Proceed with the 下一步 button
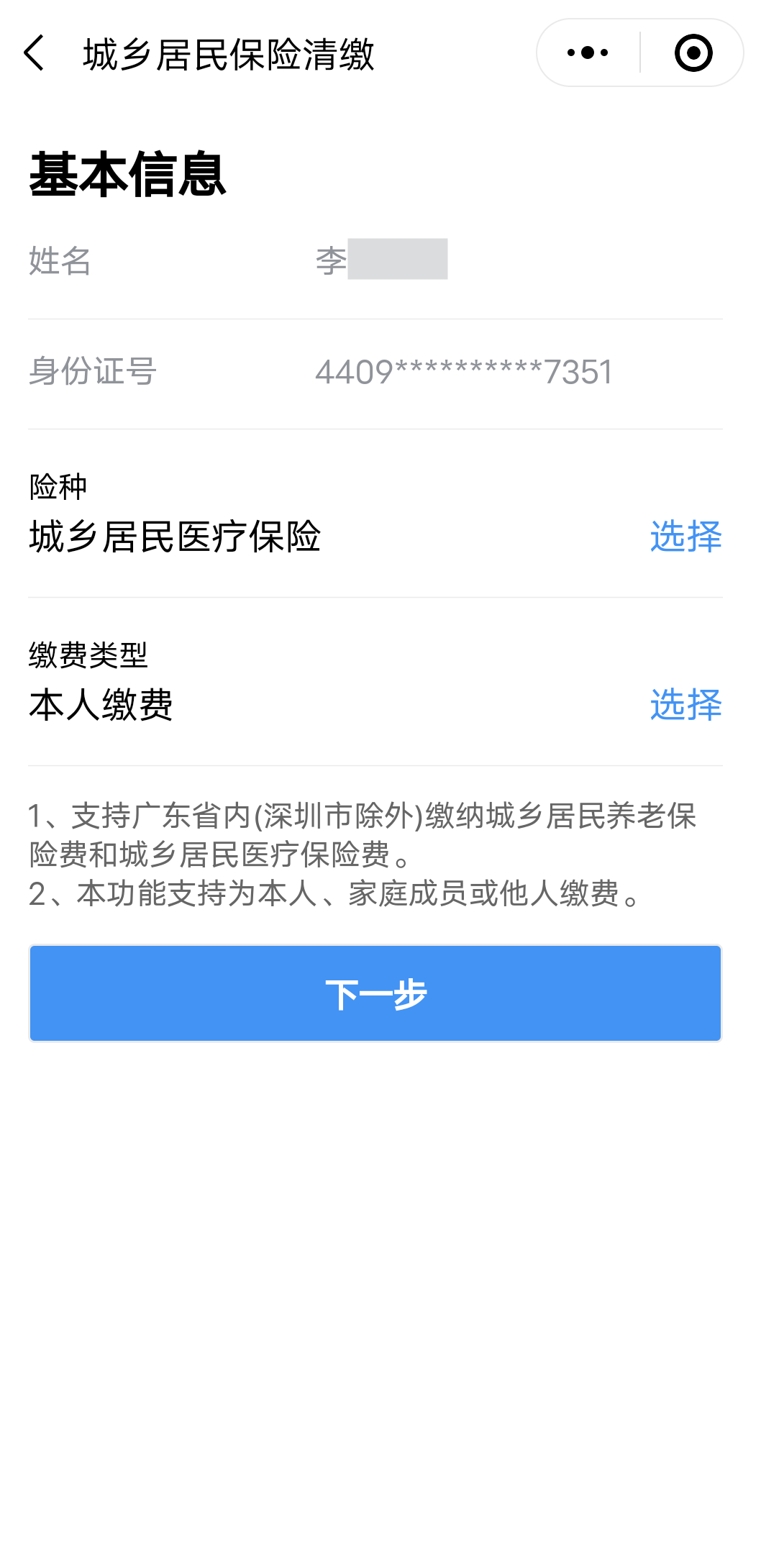Viewport: 761px width, 1568px height. [x=375, y=993]
